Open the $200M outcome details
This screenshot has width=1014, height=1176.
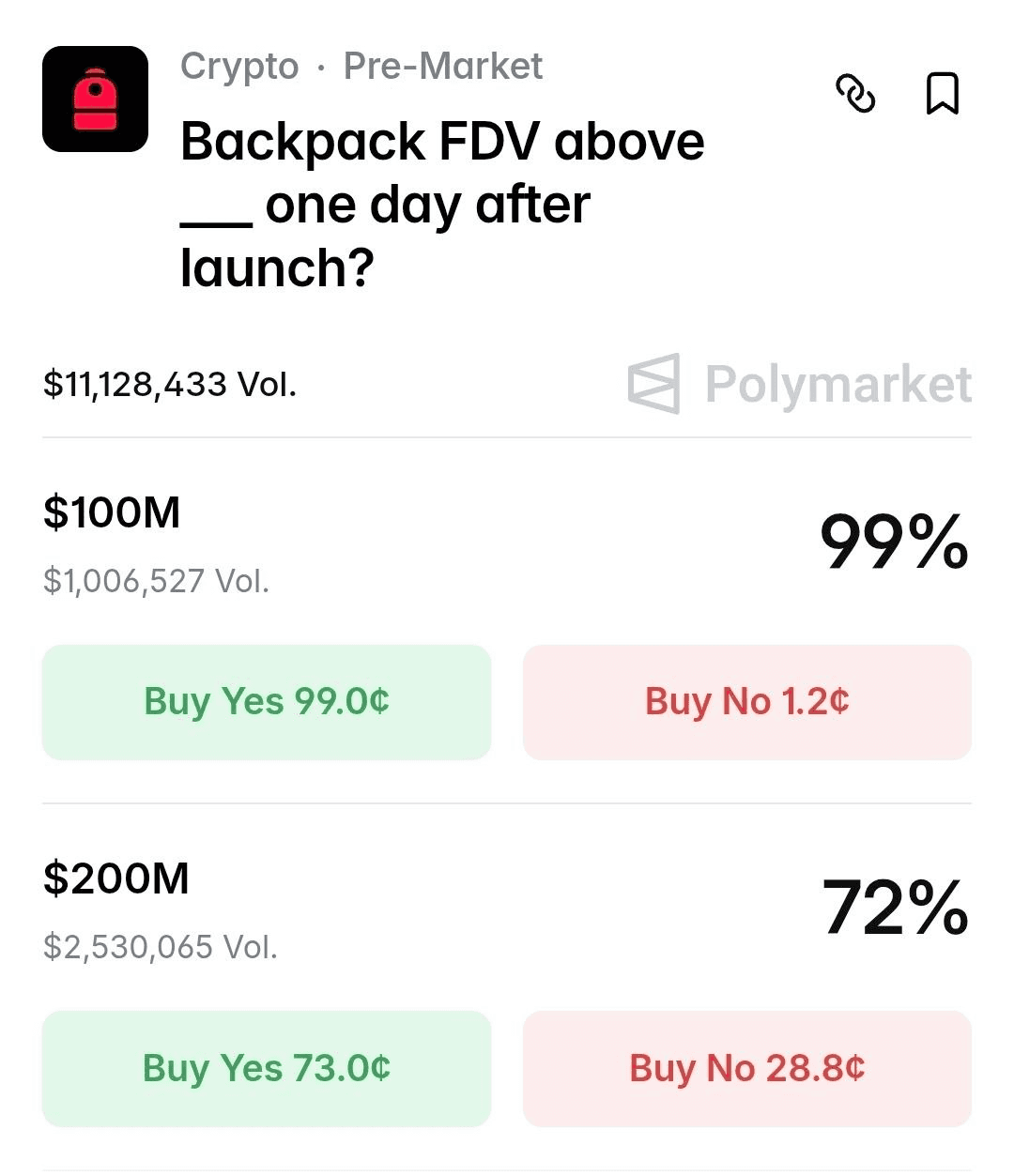[116, 879]
